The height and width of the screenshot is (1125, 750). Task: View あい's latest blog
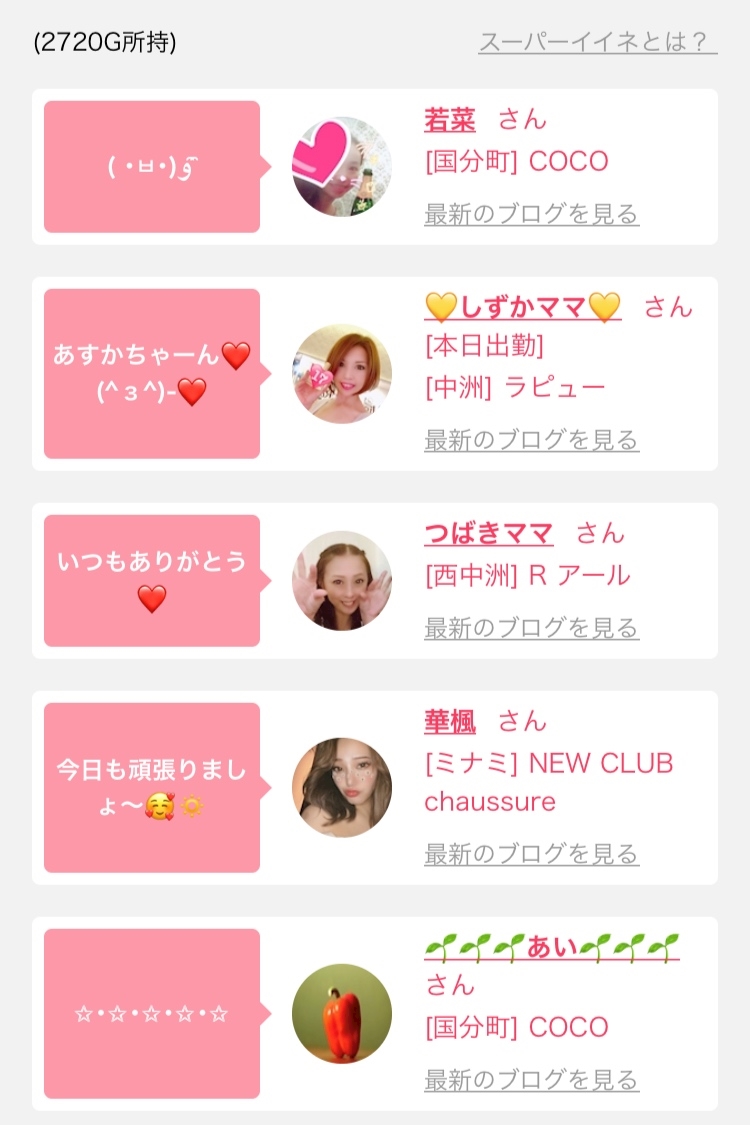[531, 1079]
